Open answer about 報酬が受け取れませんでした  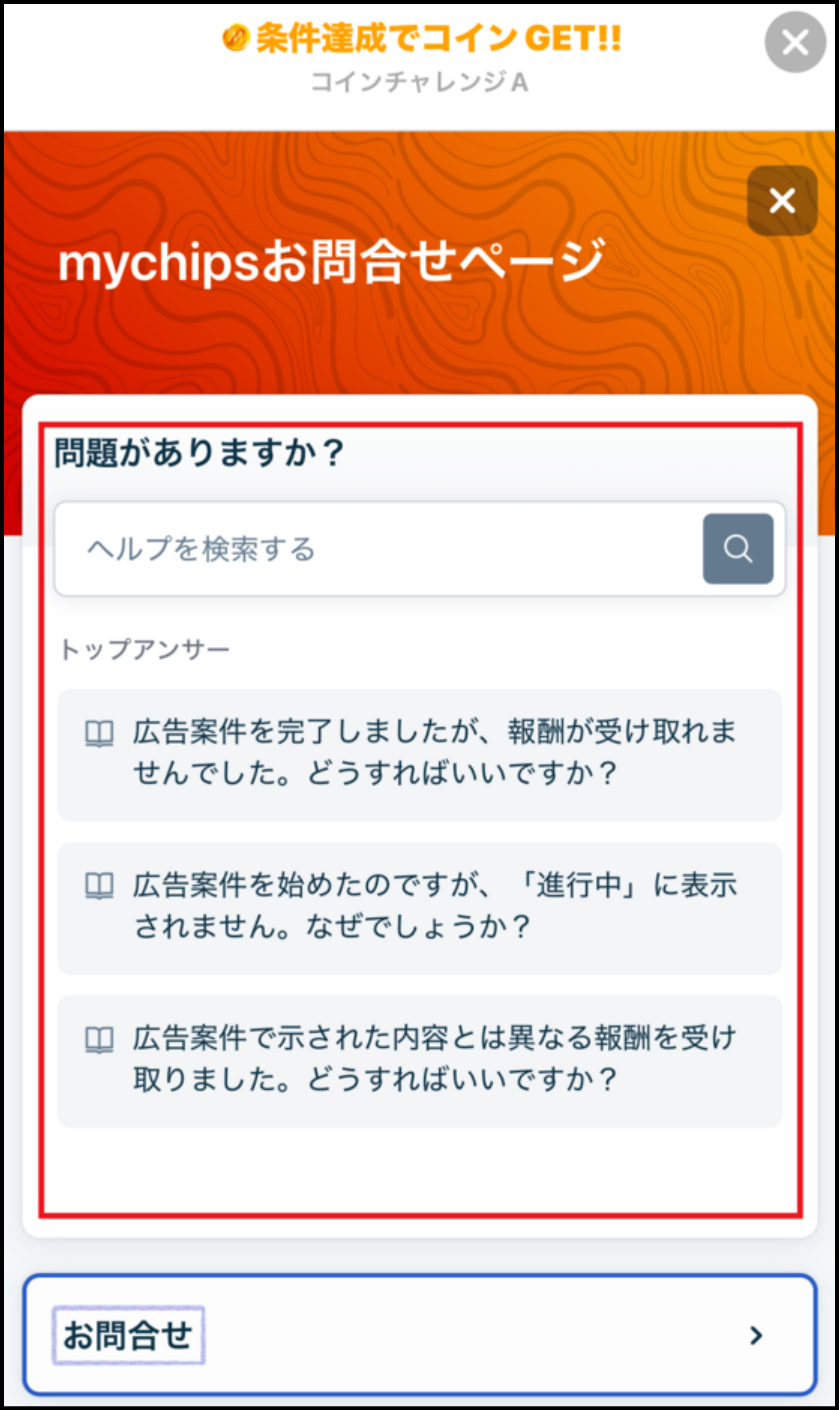(419, 755)
